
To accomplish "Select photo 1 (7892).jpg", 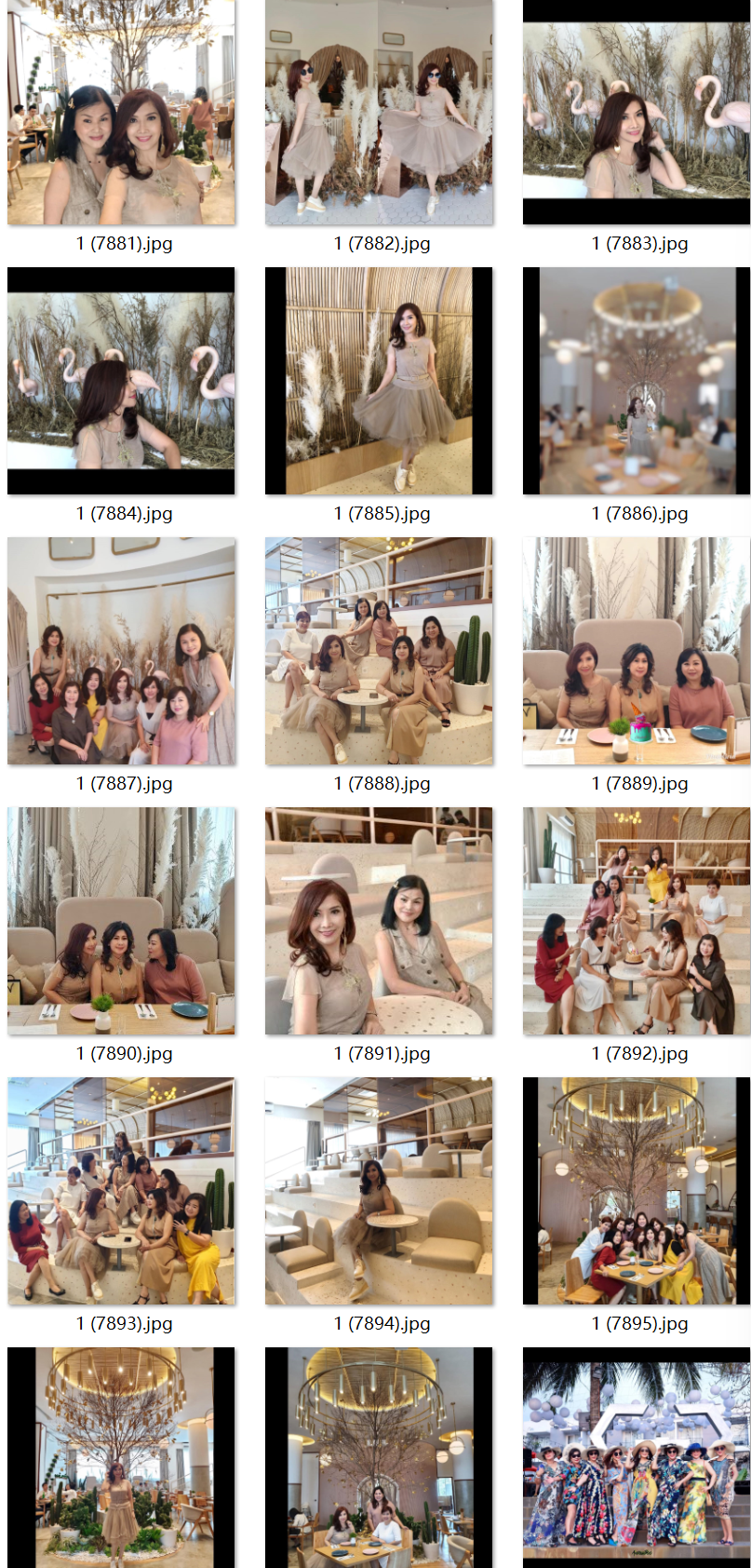I will pos(637,921).
